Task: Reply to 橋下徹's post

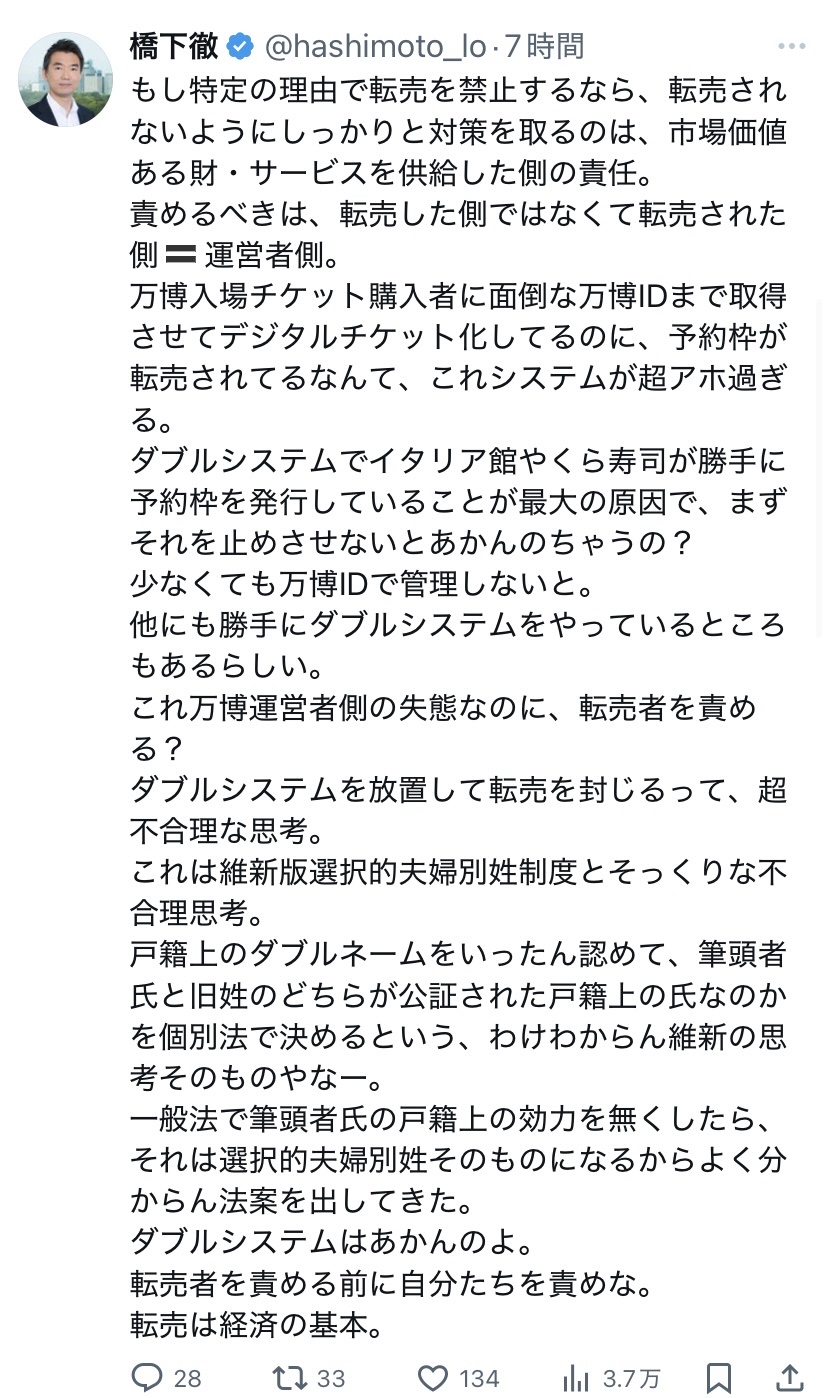Action: pyautogui.click(x=147, y=1378)
